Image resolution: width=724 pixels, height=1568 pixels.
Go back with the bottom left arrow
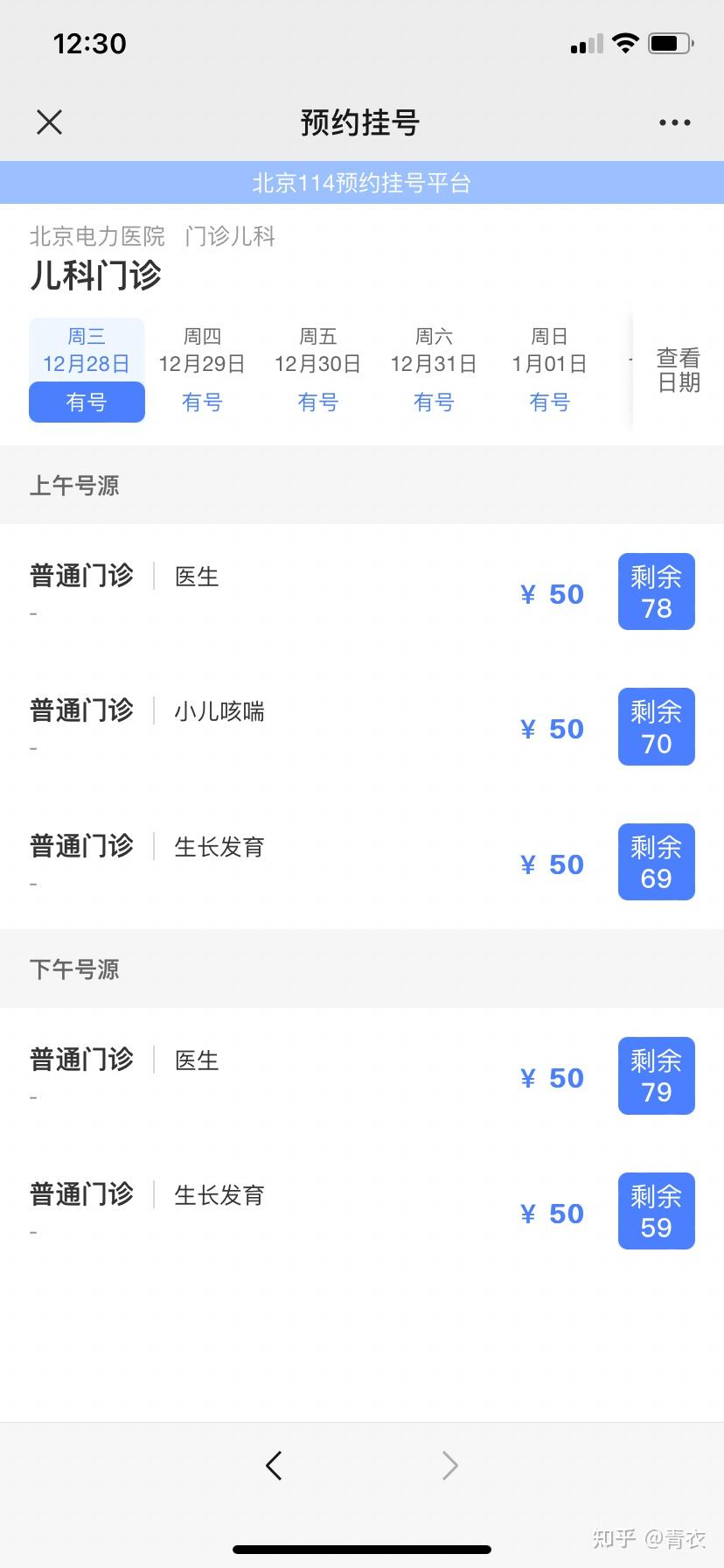(274, 1465)
